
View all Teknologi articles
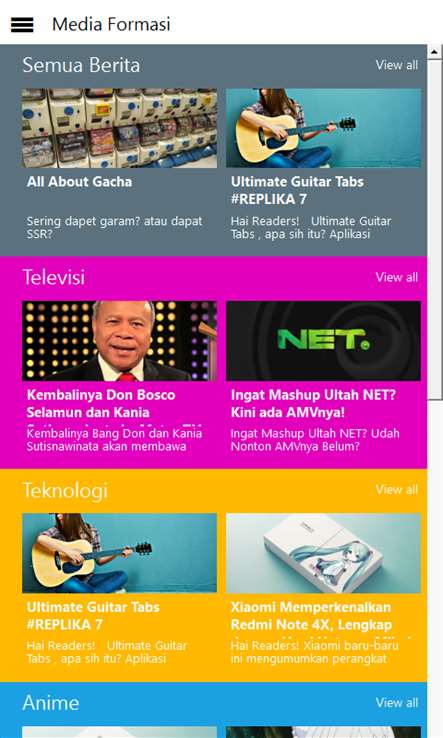tap(396, 489)
